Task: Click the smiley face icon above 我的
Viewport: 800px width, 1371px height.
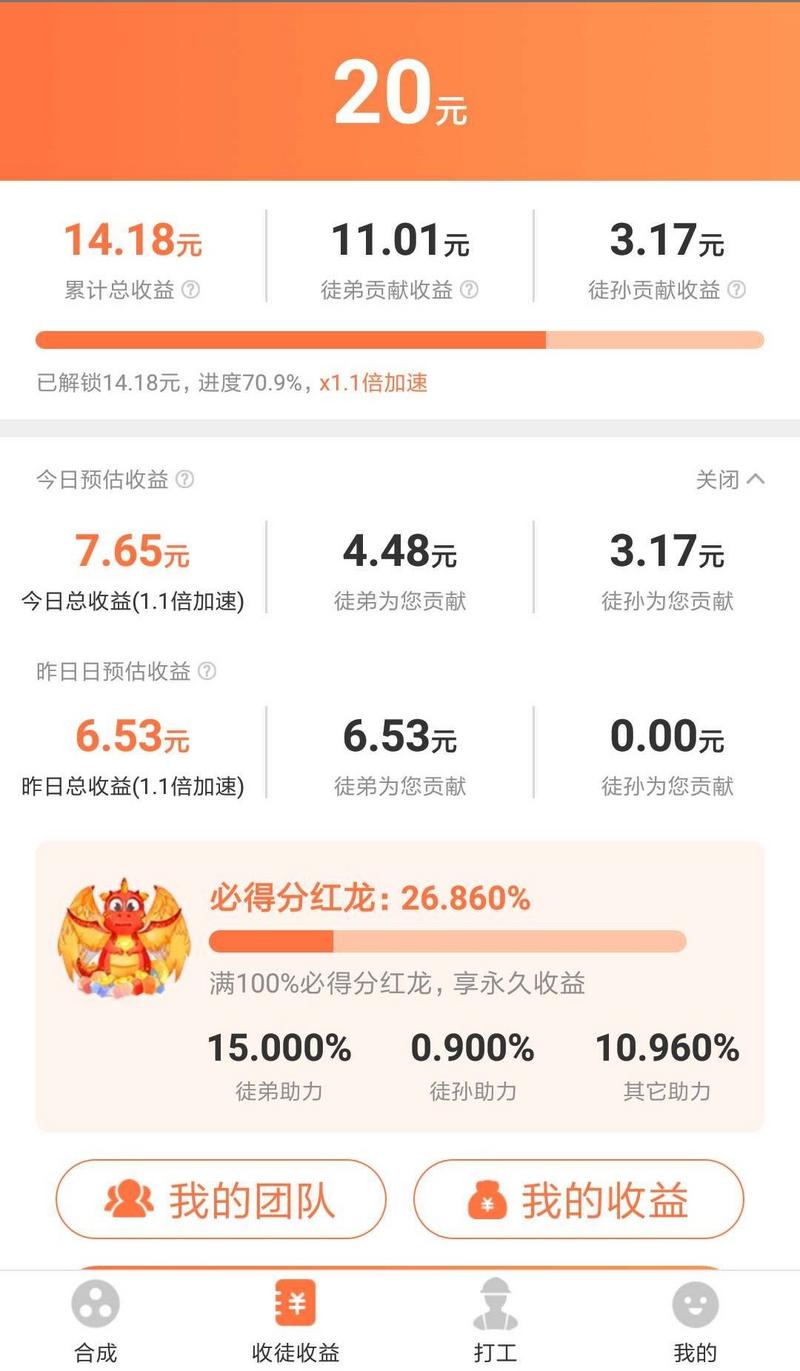Action: click(693, 1303)
